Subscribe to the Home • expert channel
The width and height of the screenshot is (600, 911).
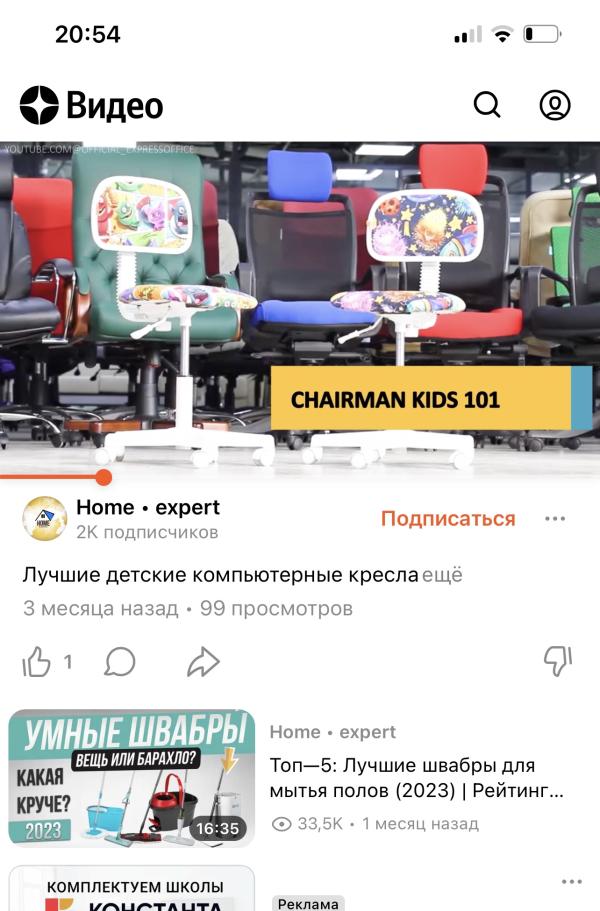448,518
